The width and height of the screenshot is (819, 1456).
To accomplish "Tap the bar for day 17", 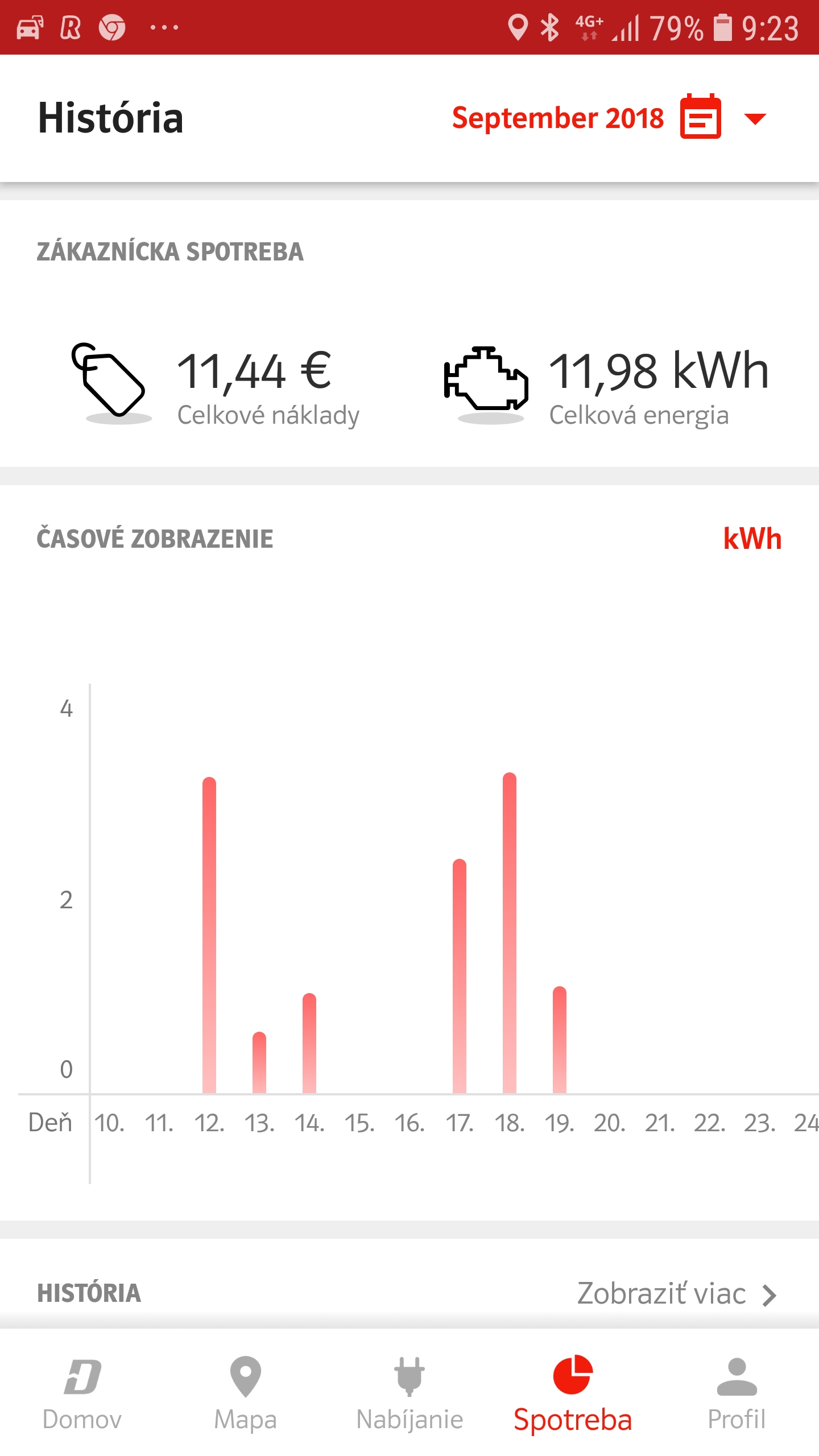I will point(460,976).
